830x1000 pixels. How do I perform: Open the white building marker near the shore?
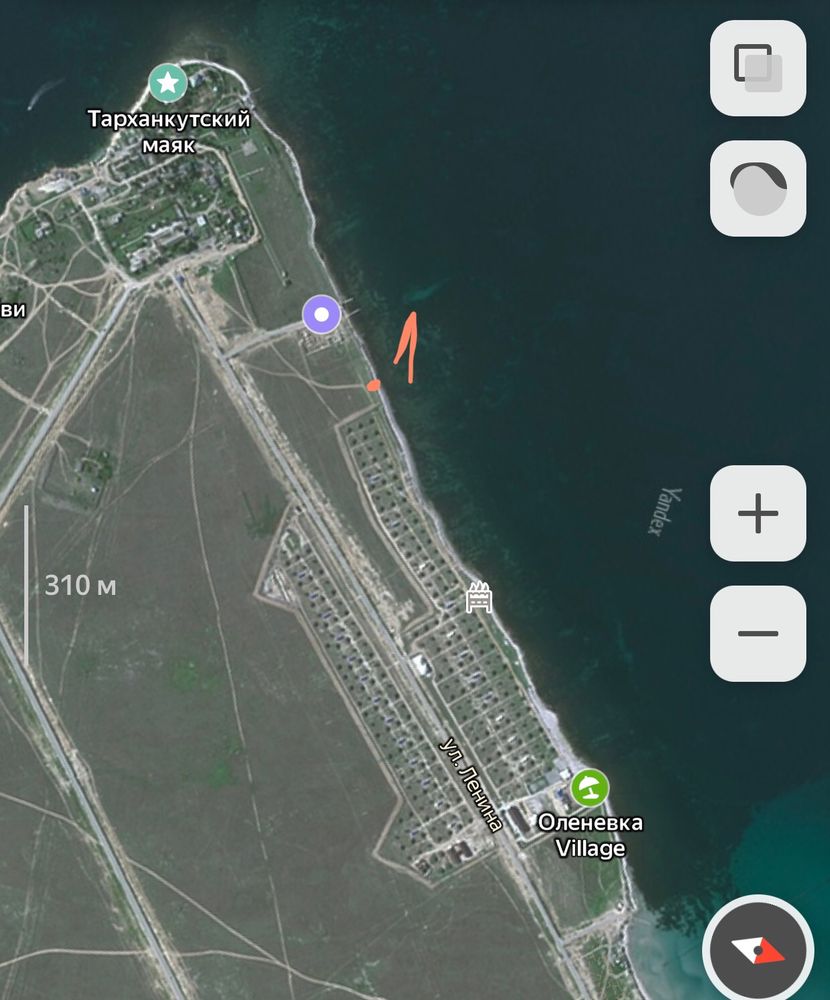pyautogui.click(x=479, y=598)
